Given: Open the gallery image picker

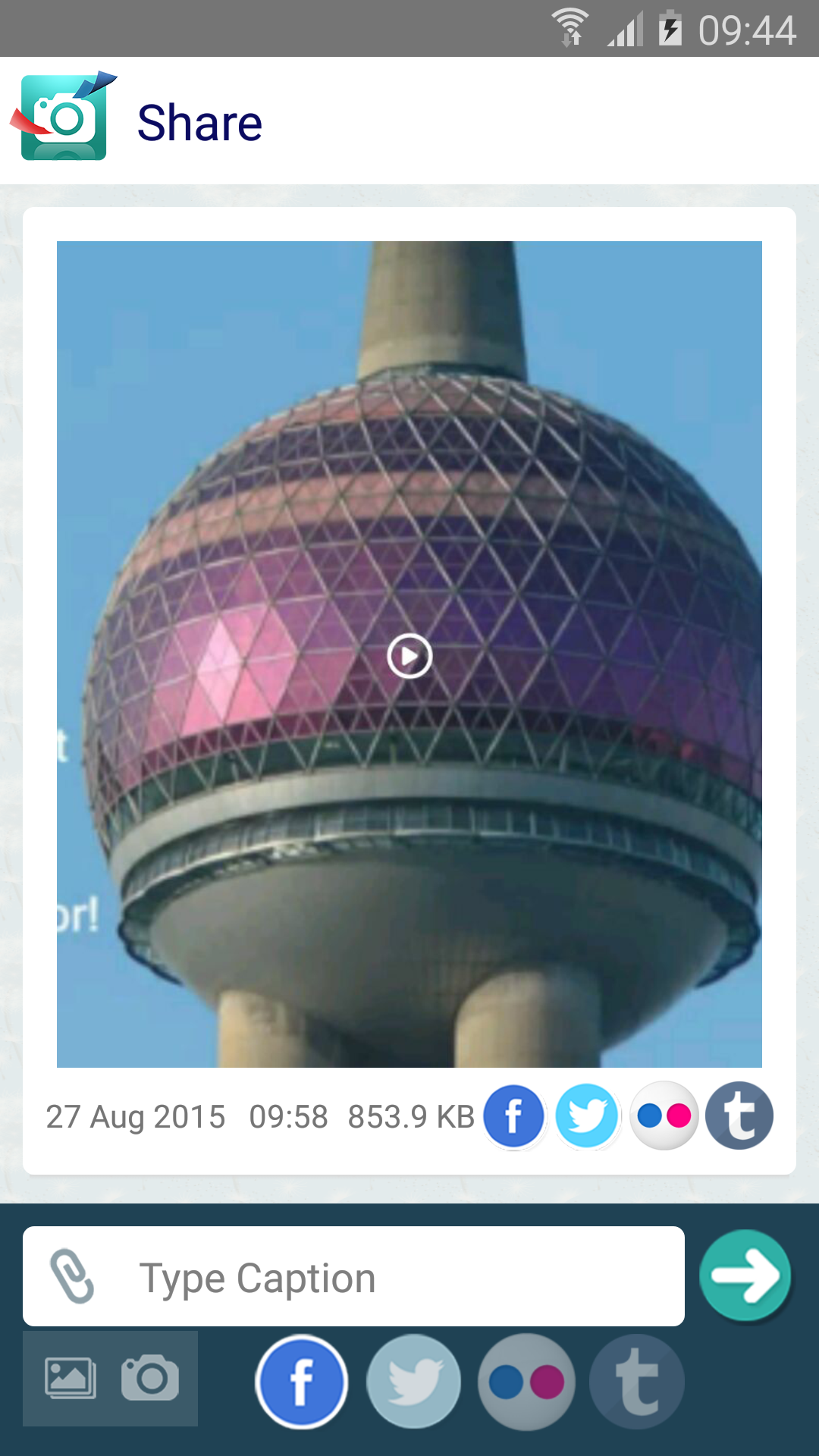Looking at the screenshot, I should coord(71,1378).
